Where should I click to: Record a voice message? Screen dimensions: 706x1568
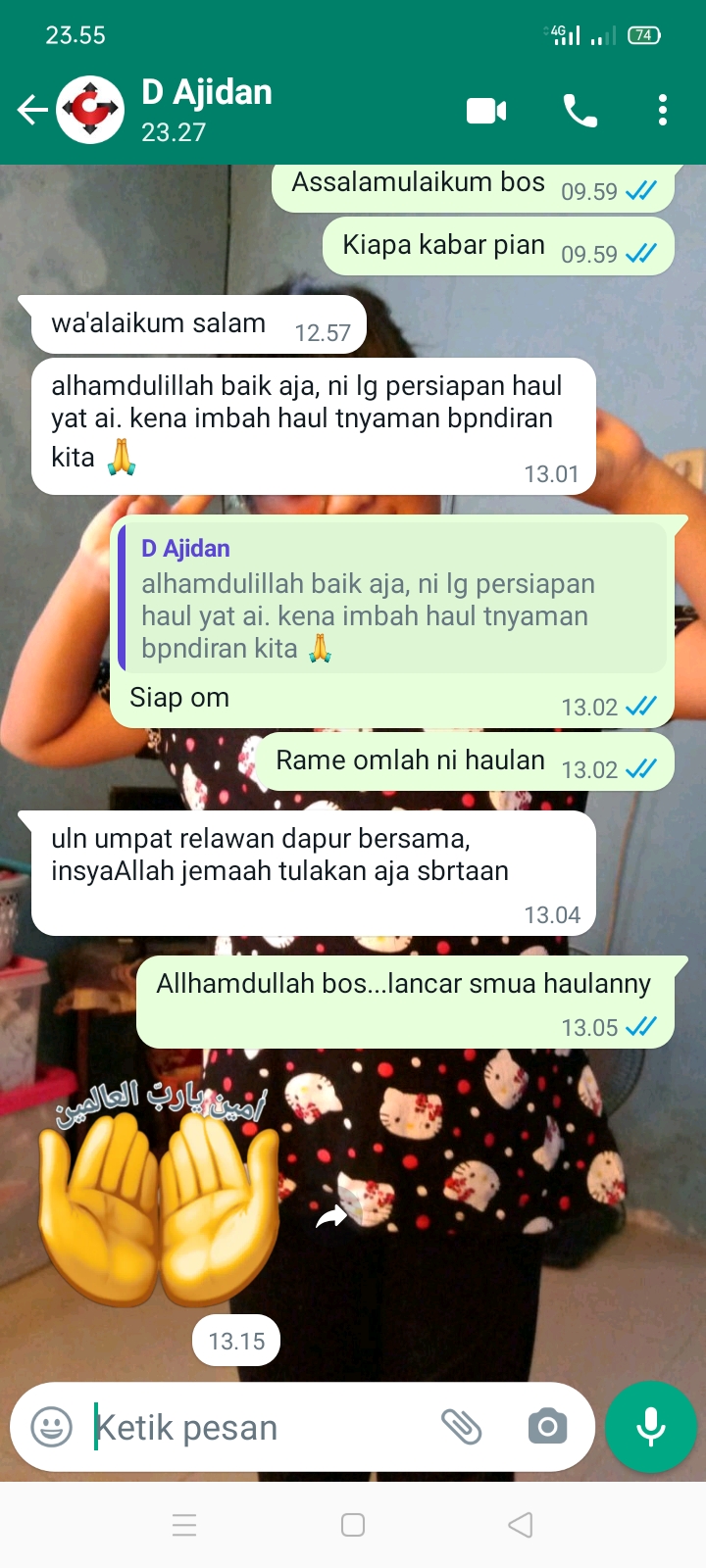coord(651,1427)
